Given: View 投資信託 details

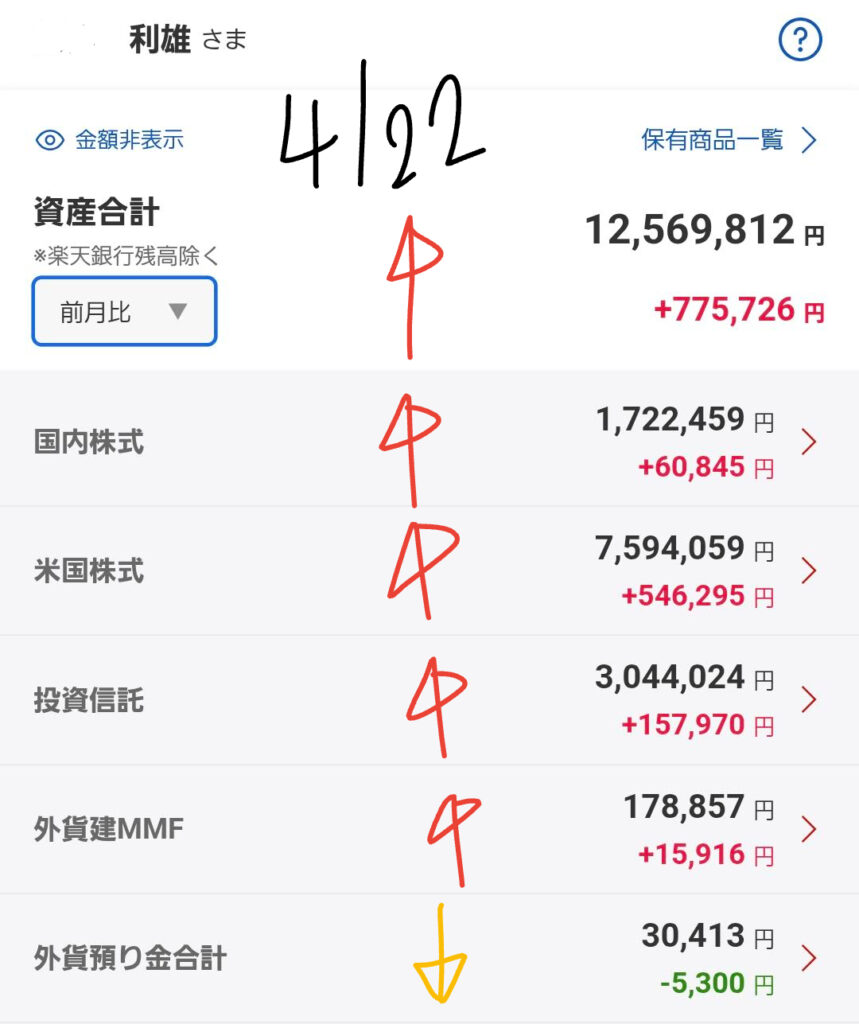Looking at the screenshot, I should pyautogui.click(x=429, y=700).
